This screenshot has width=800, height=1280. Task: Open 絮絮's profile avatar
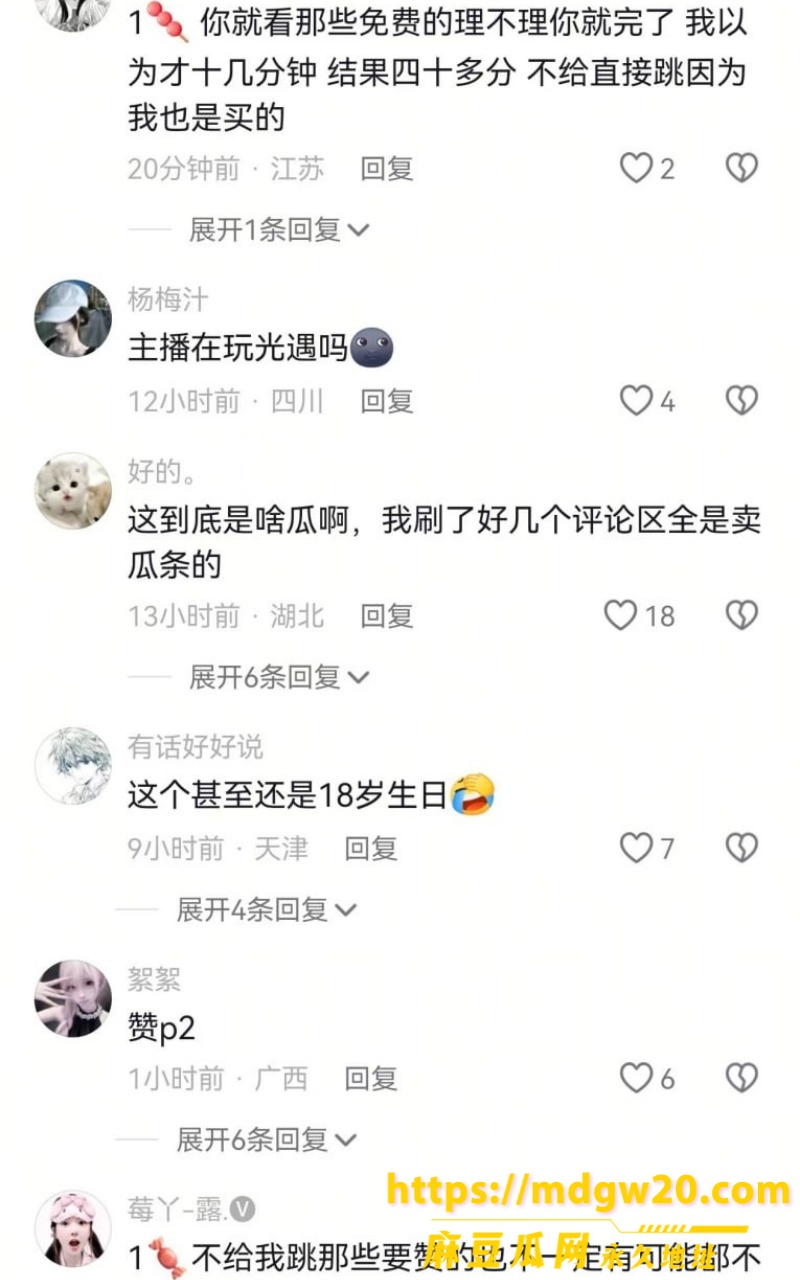[x=73, y=998]
